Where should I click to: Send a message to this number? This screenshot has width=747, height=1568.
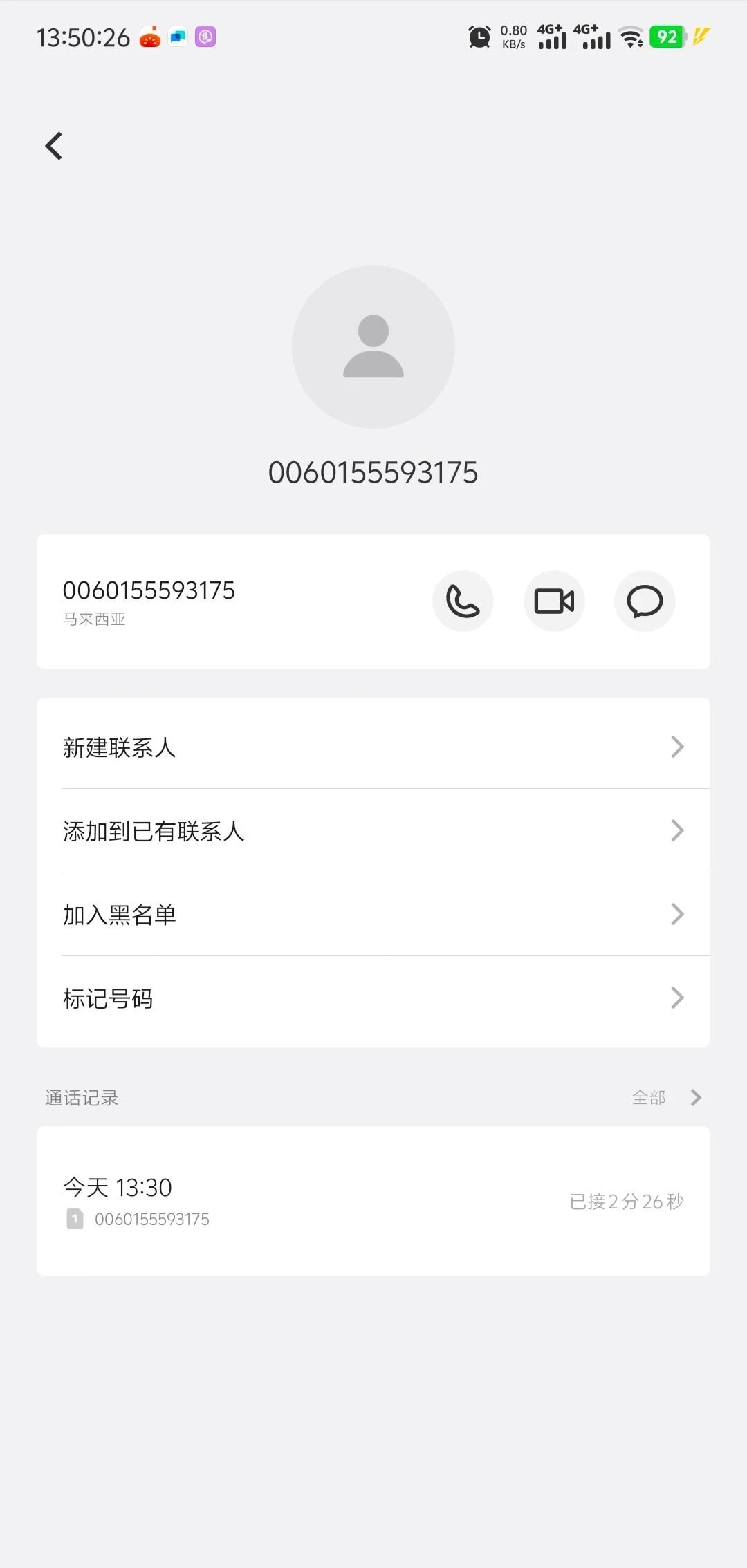645,601
